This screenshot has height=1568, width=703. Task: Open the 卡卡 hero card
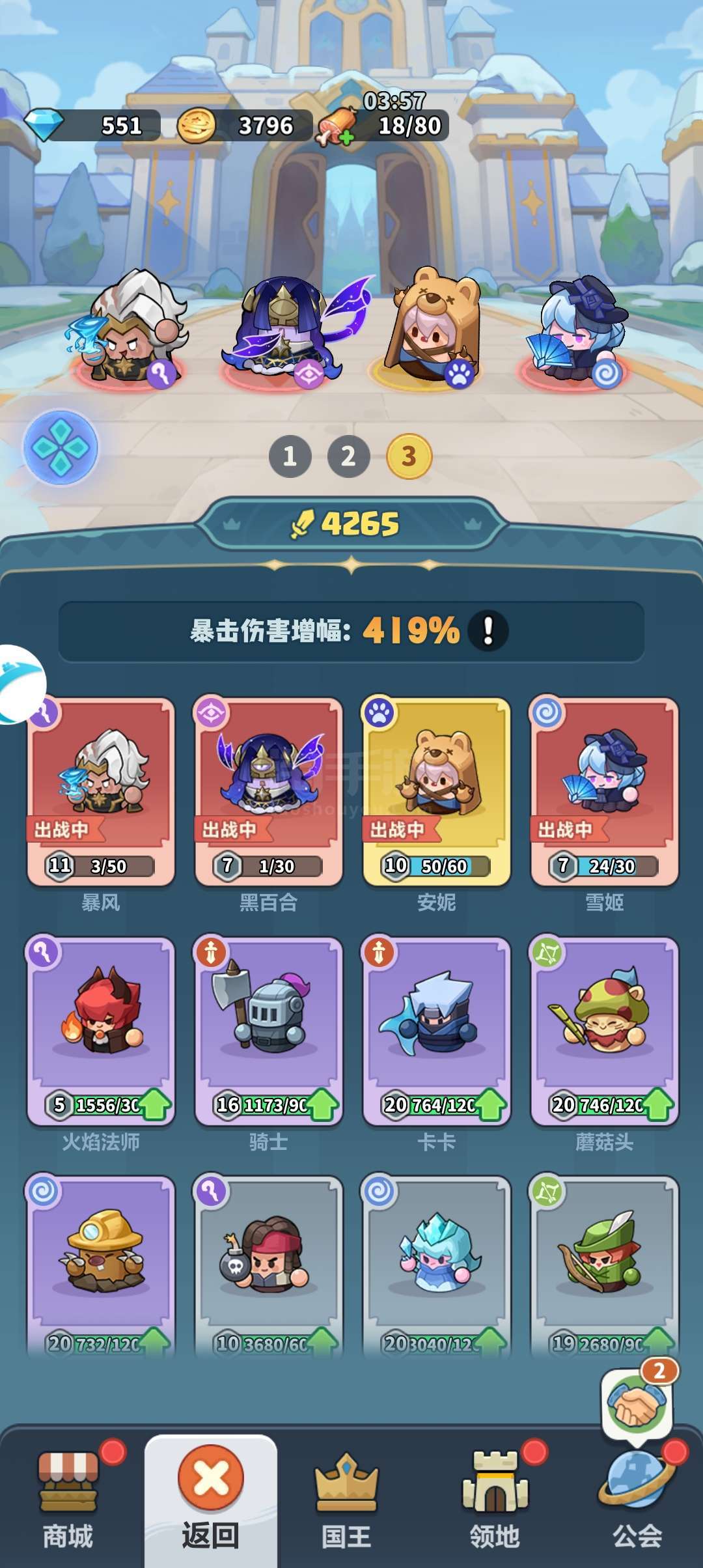[436, 1031]
